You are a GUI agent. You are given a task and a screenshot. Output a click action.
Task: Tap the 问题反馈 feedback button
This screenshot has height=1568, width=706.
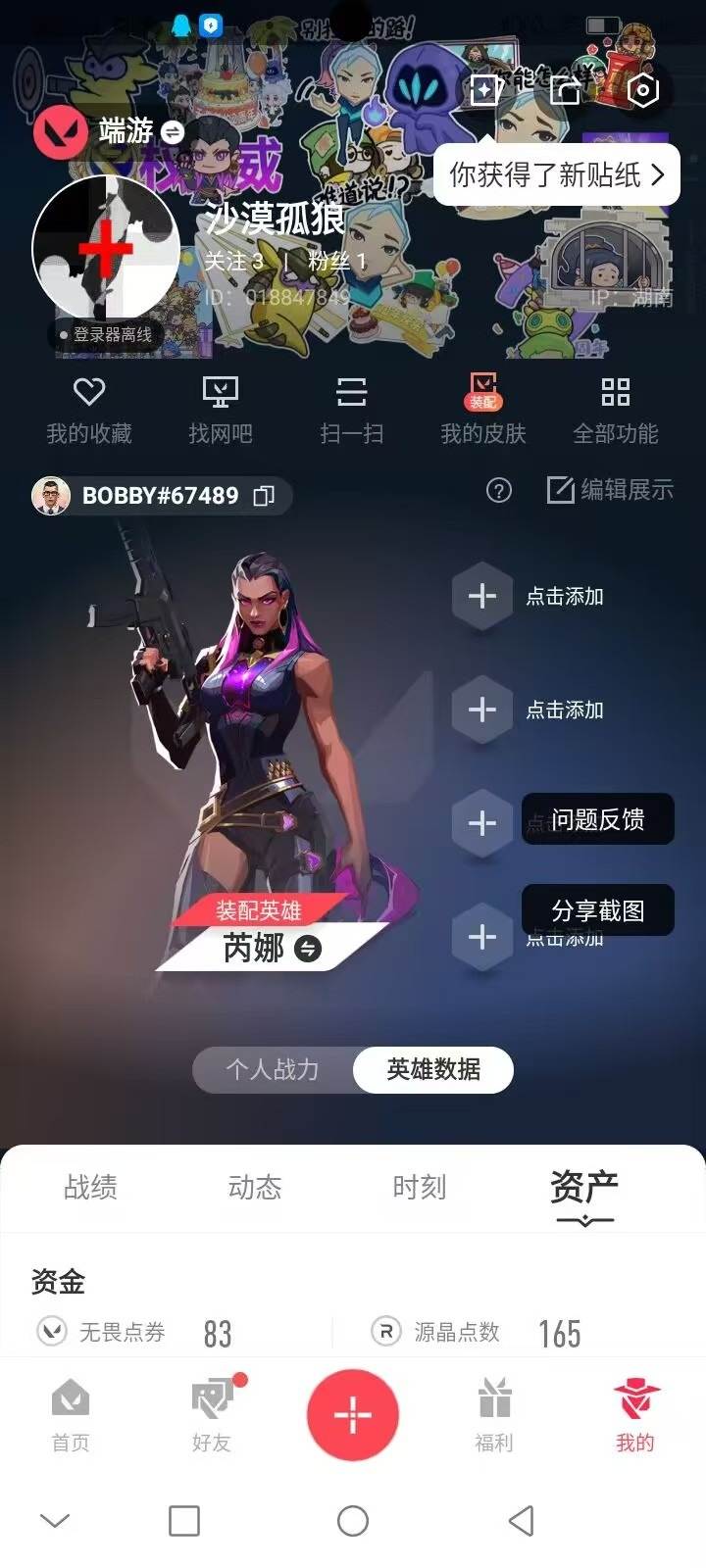coord(598,820)
